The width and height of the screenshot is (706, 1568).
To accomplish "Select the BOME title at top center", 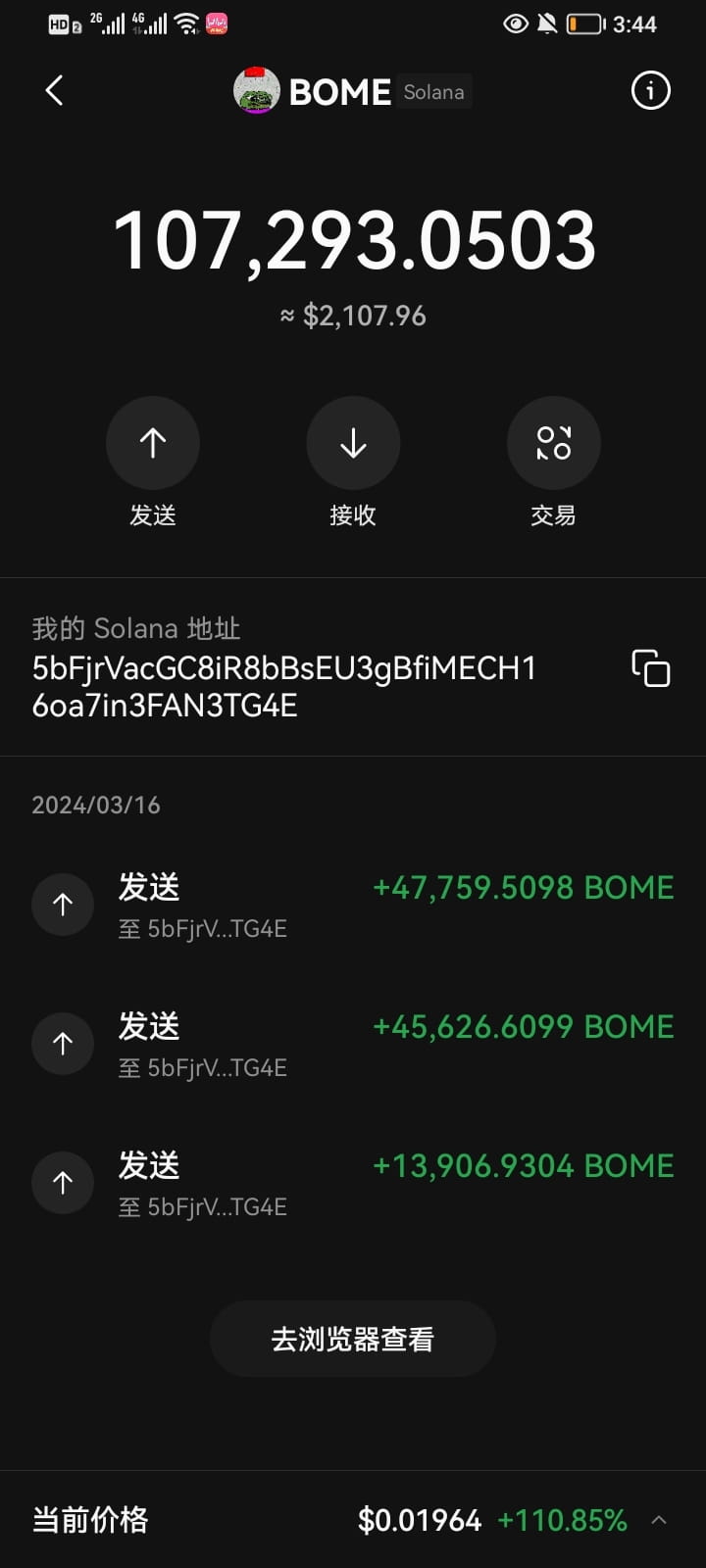I will tap(339, 91).
